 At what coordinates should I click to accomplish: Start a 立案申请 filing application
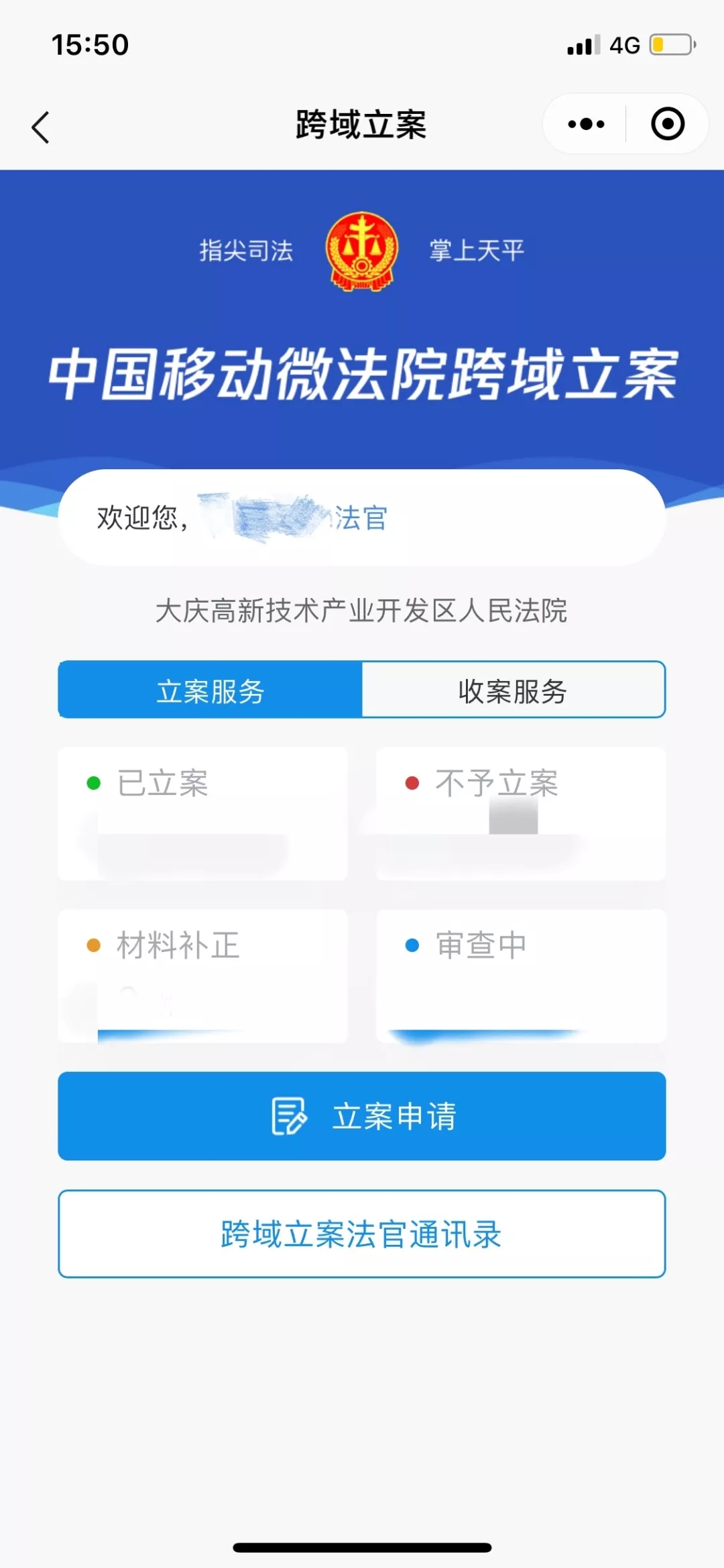point(362,1115)
